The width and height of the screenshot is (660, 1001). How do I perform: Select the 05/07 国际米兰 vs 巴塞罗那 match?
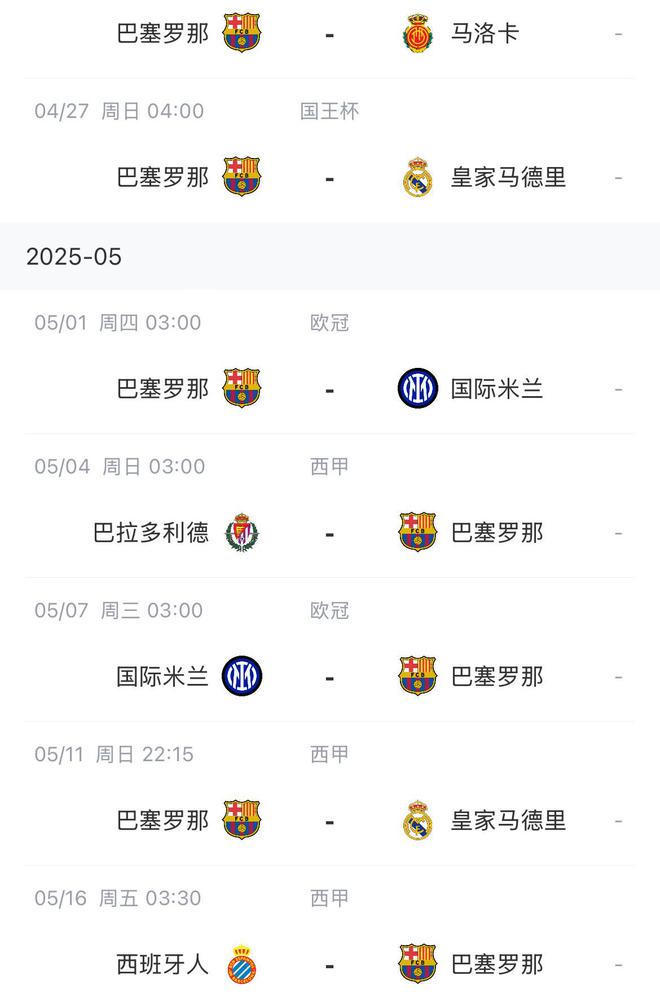coord(329,677)
